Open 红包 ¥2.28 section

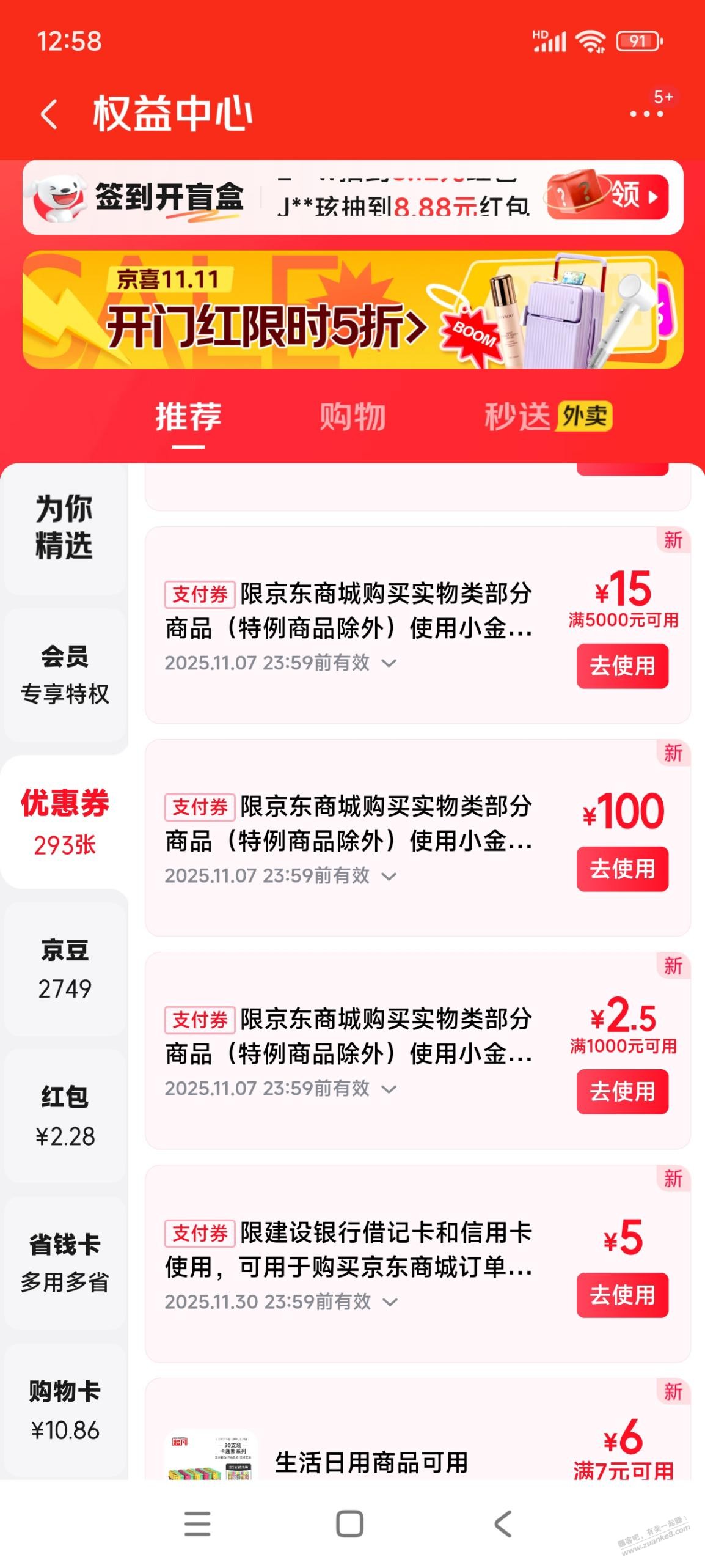coord(64,1116)
